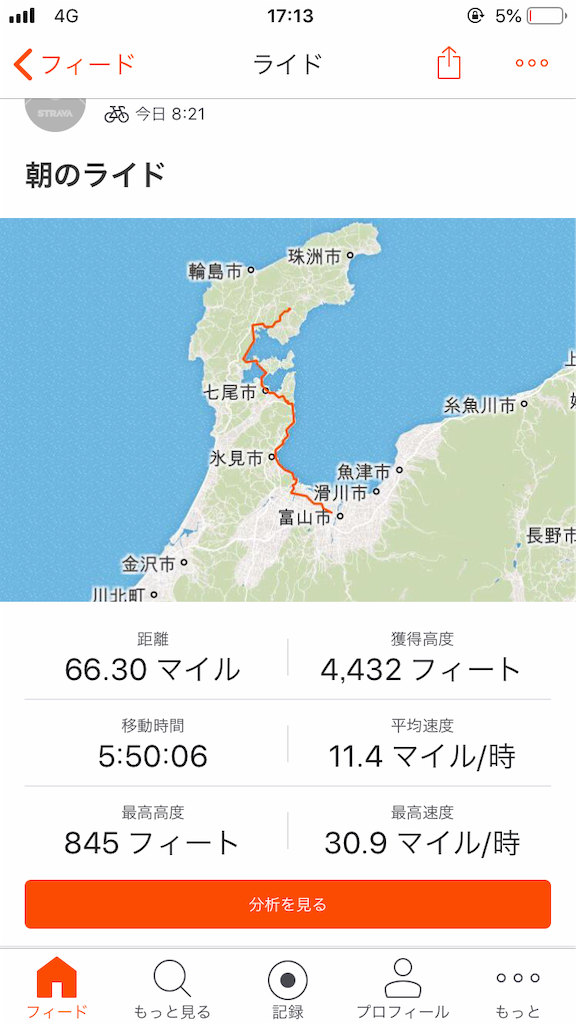Switch to the フィード tab
The height and width of the screenshot is (1024, 576).
(x=57, y=986)
